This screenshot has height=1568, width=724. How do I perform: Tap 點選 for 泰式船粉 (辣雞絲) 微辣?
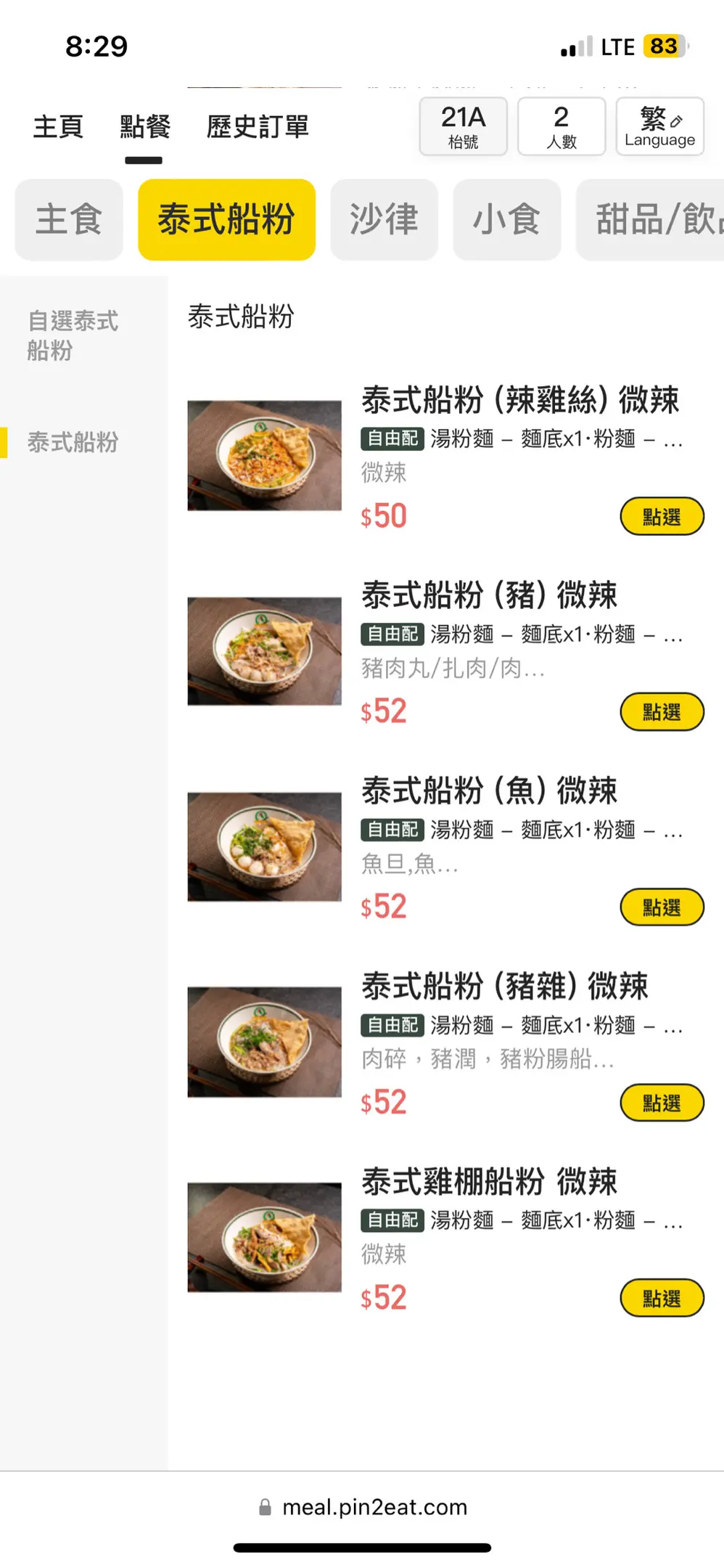662,517
